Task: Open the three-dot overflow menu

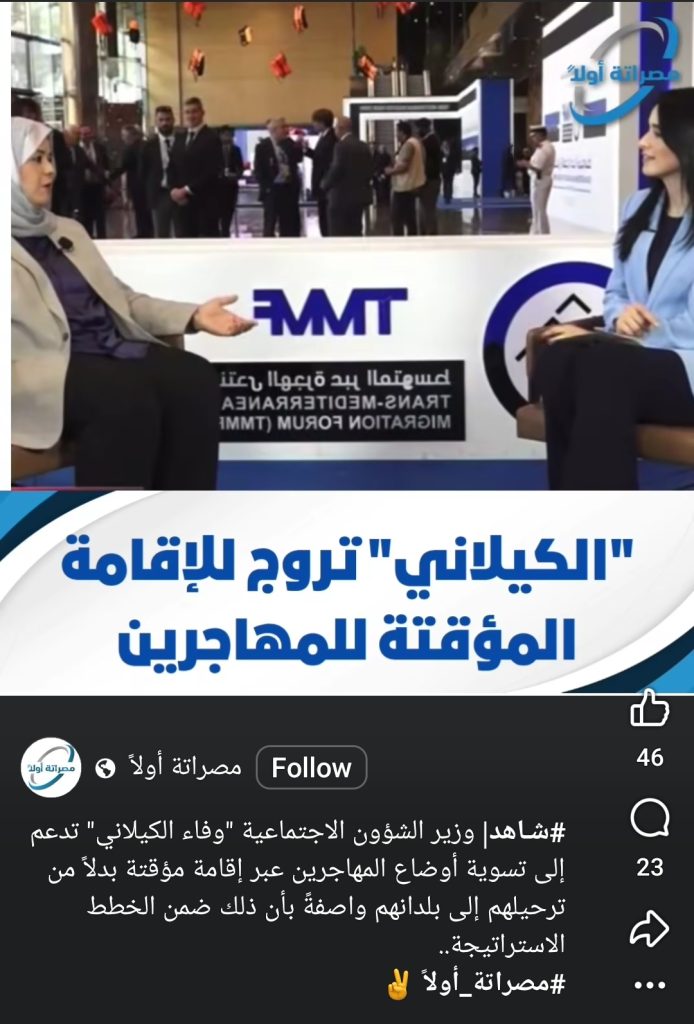Action: point(650,985)
